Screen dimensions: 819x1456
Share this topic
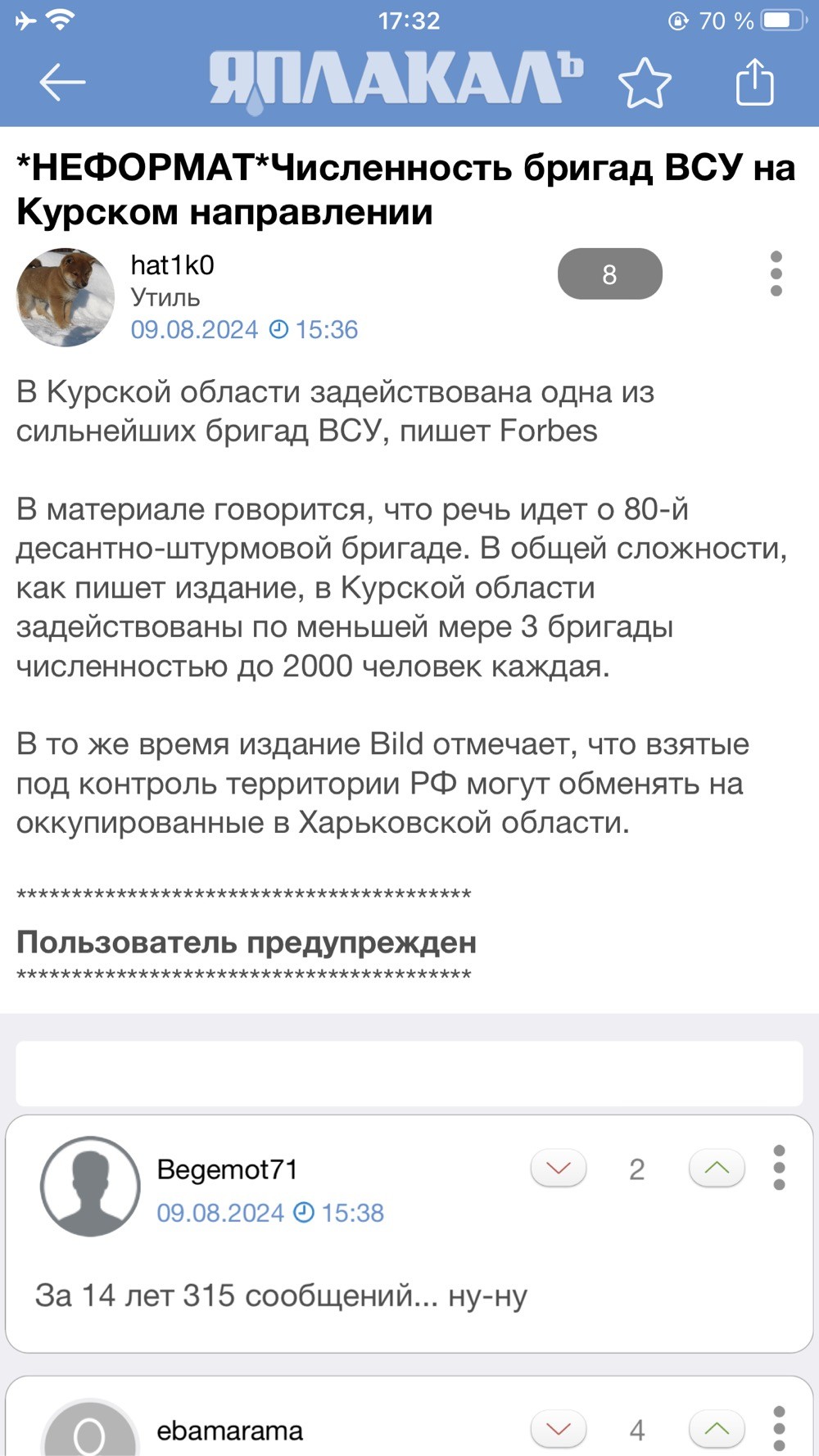point(754,81)
